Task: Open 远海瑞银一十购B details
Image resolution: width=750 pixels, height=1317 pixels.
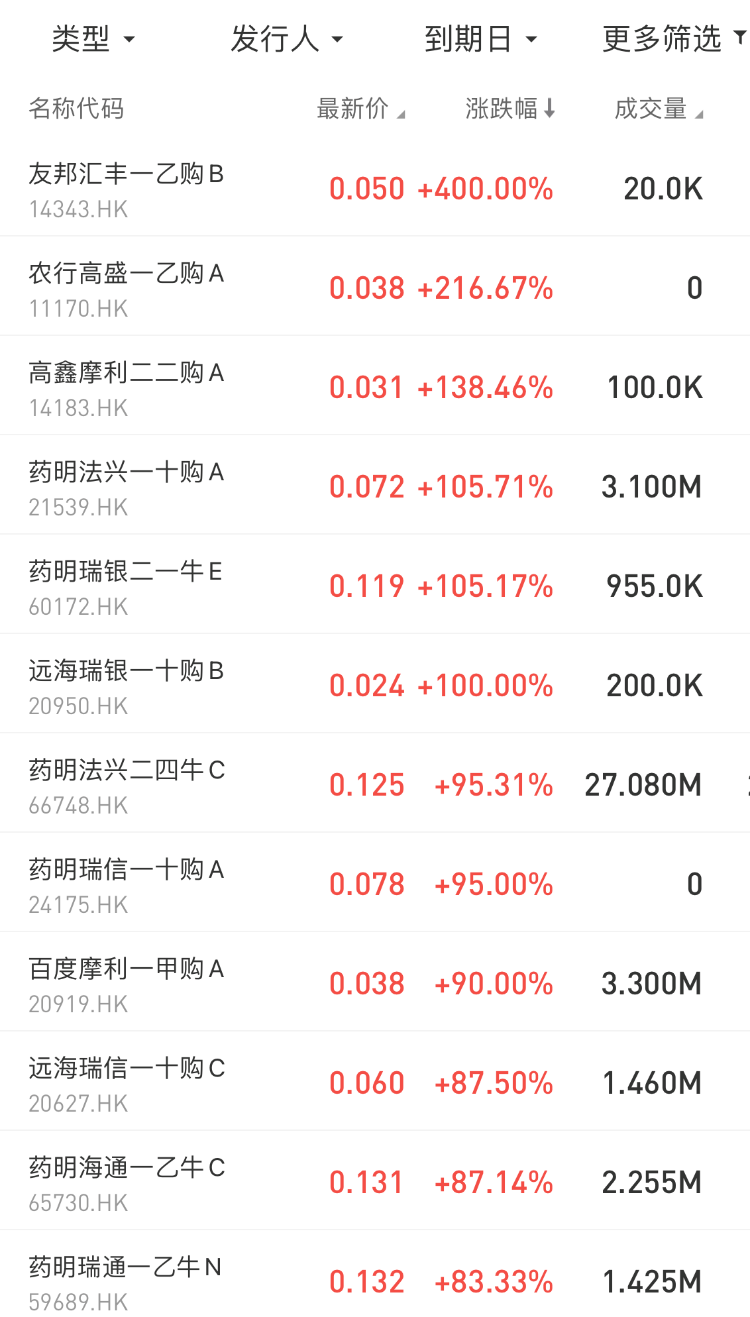Action: pyautogui.click(x=375, y=683)
